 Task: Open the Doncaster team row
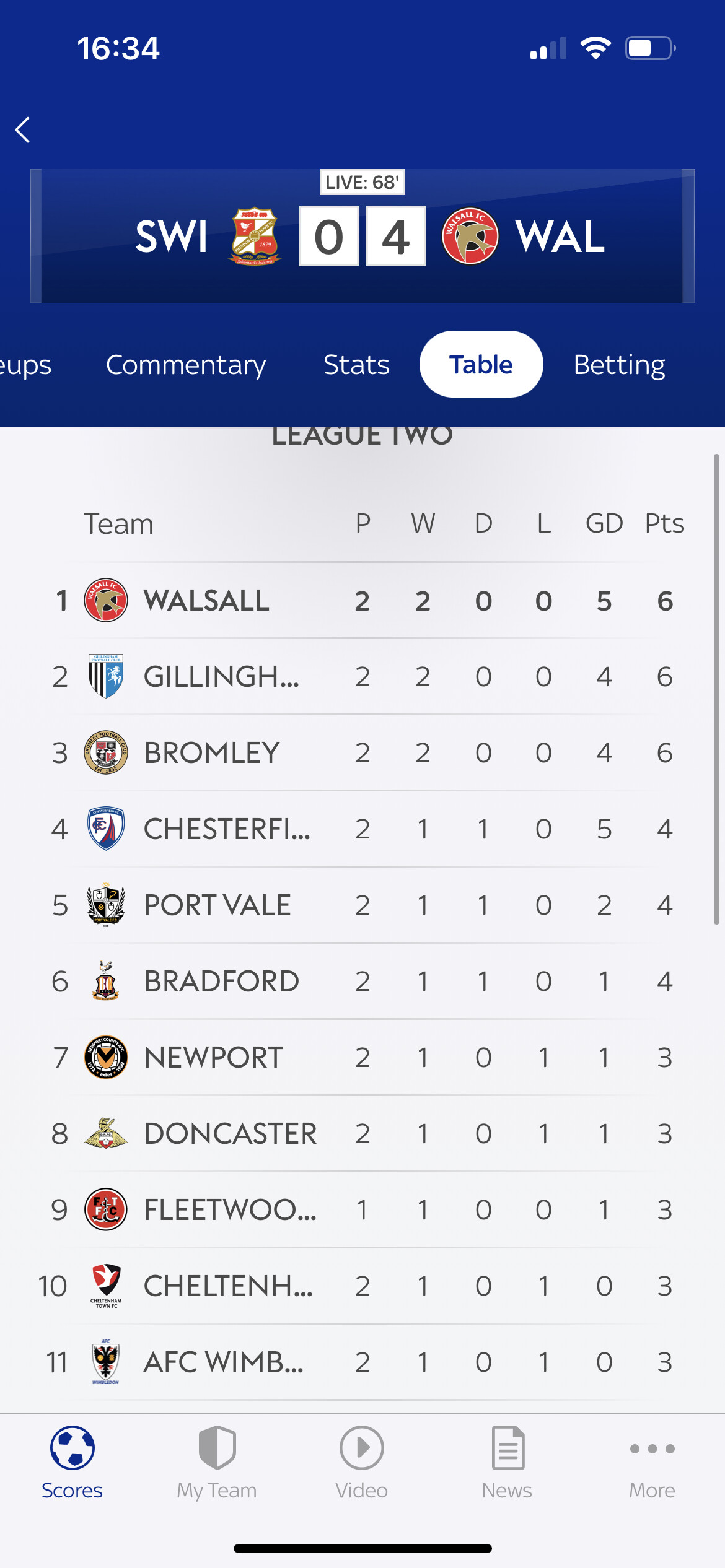click(x=362, y=1133)
